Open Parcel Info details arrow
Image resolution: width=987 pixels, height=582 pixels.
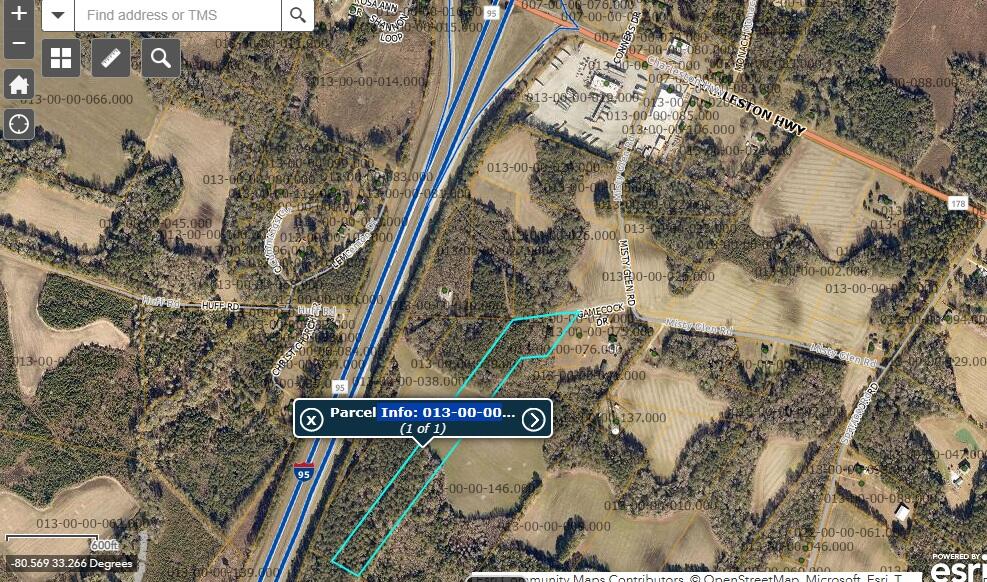(x=534, y=419)
